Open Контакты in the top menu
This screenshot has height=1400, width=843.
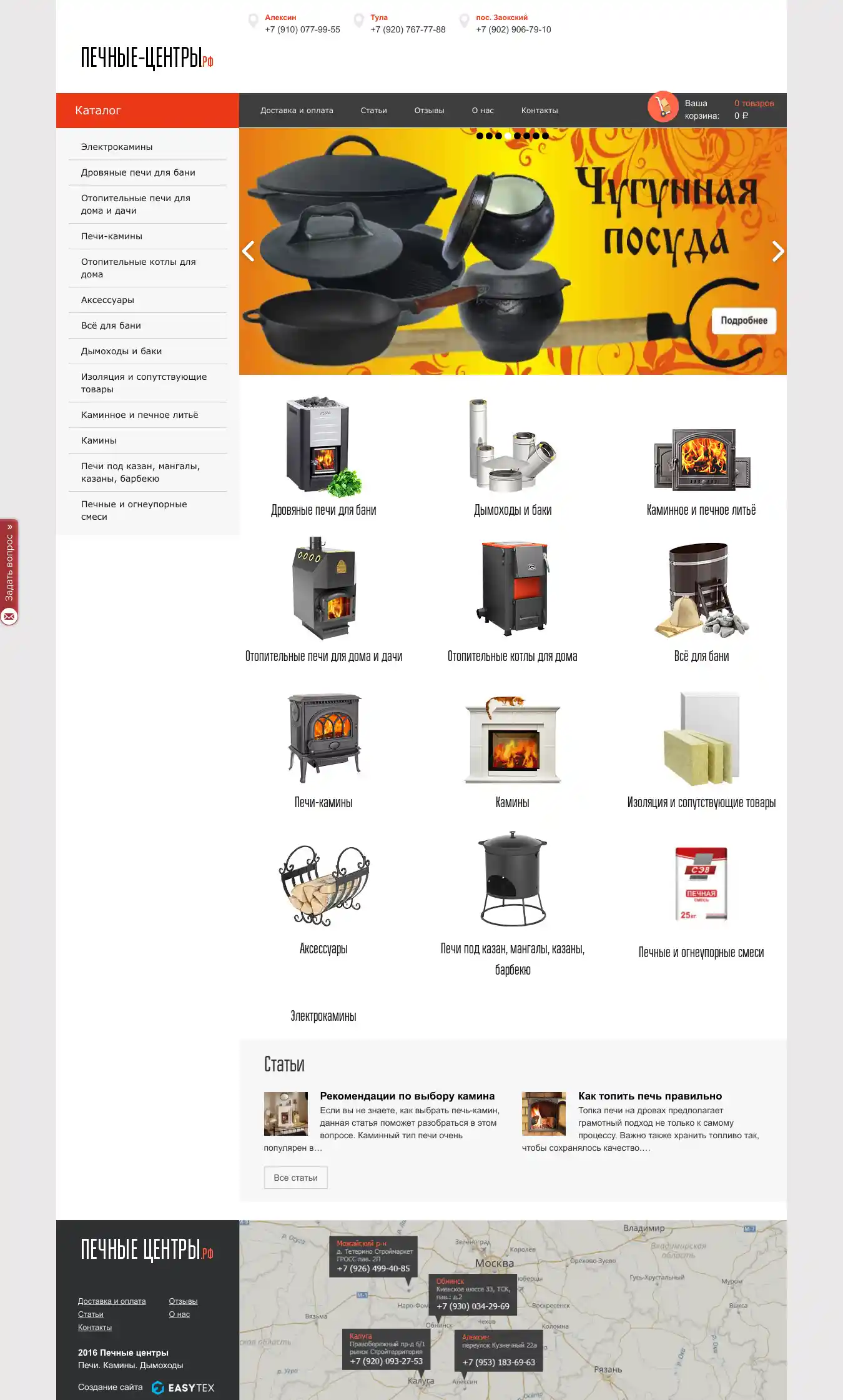click(x=540, y=111)
